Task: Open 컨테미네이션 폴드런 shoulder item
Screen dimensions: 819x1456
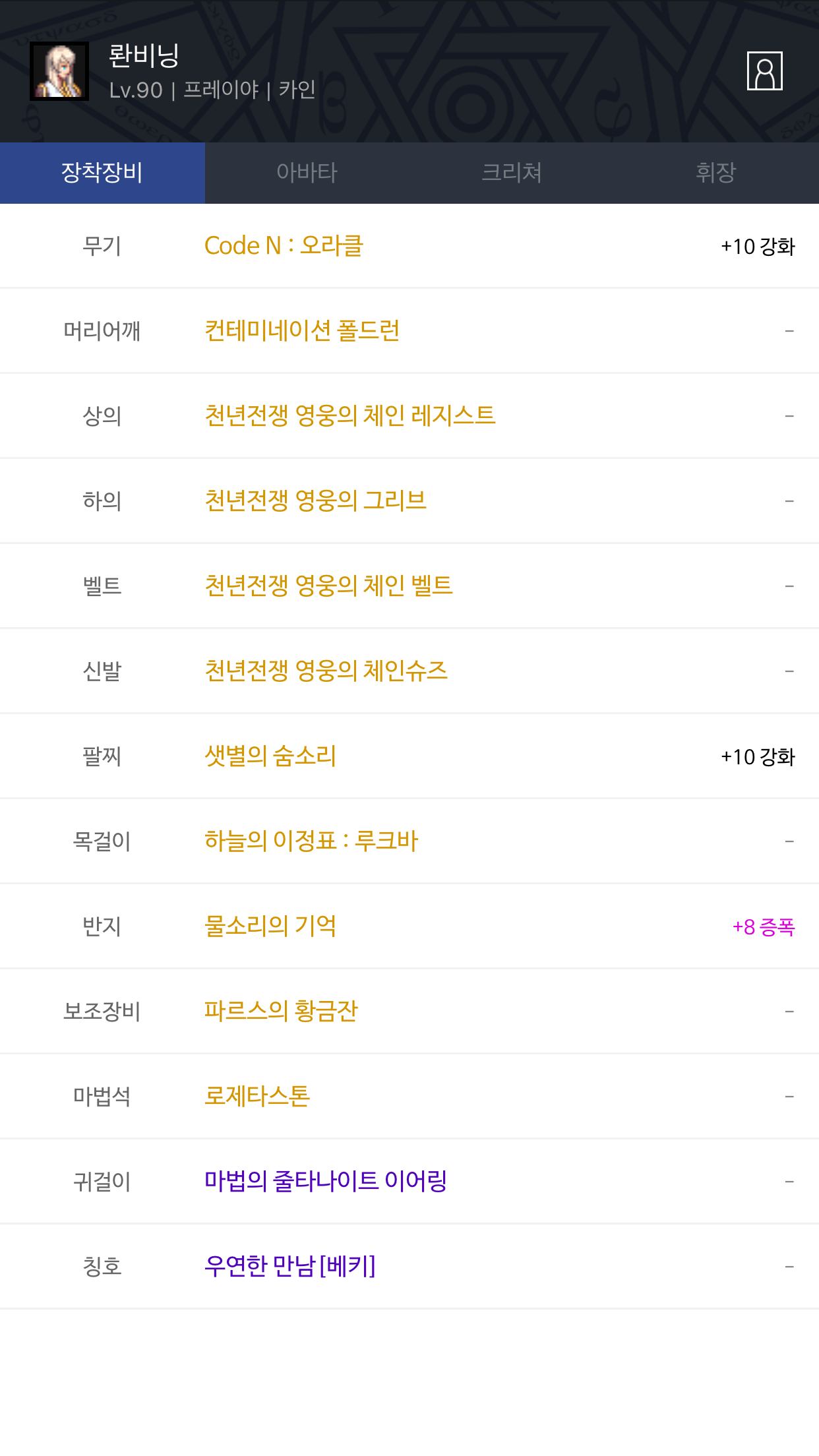Action: (302, 331)
